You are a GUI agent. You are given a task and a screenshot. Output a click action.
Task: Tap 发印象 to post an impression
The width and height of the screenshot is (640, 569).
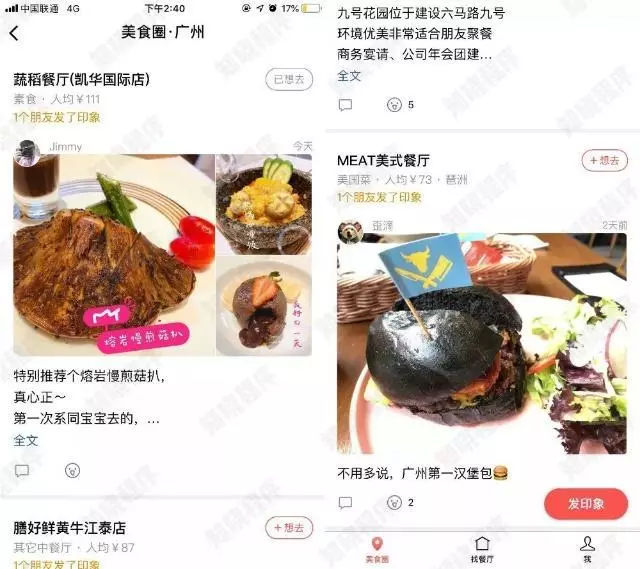pyautogui.click(x=586, y=503)
